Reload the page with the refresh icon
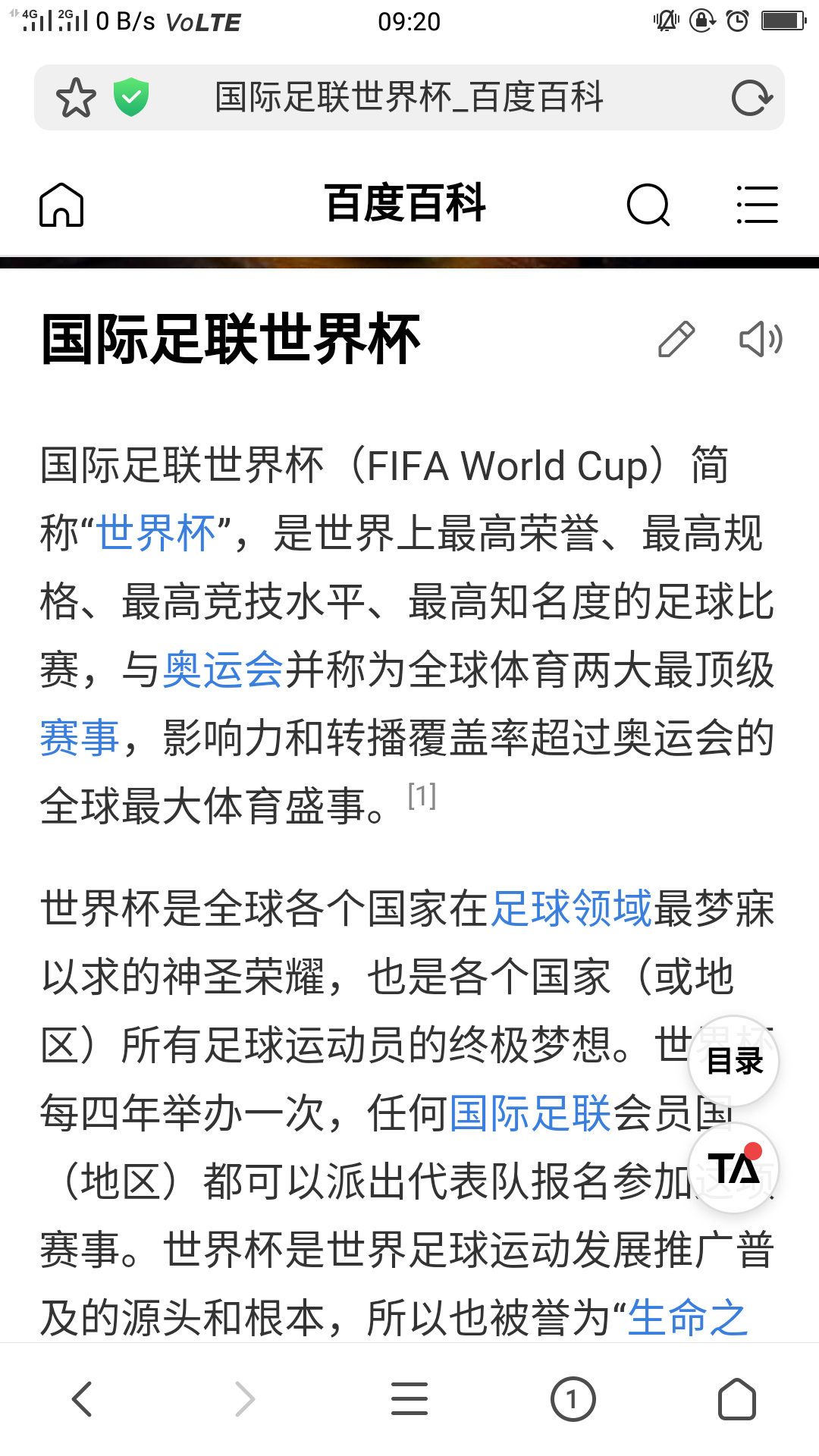819x1456 pixels. 752,98
